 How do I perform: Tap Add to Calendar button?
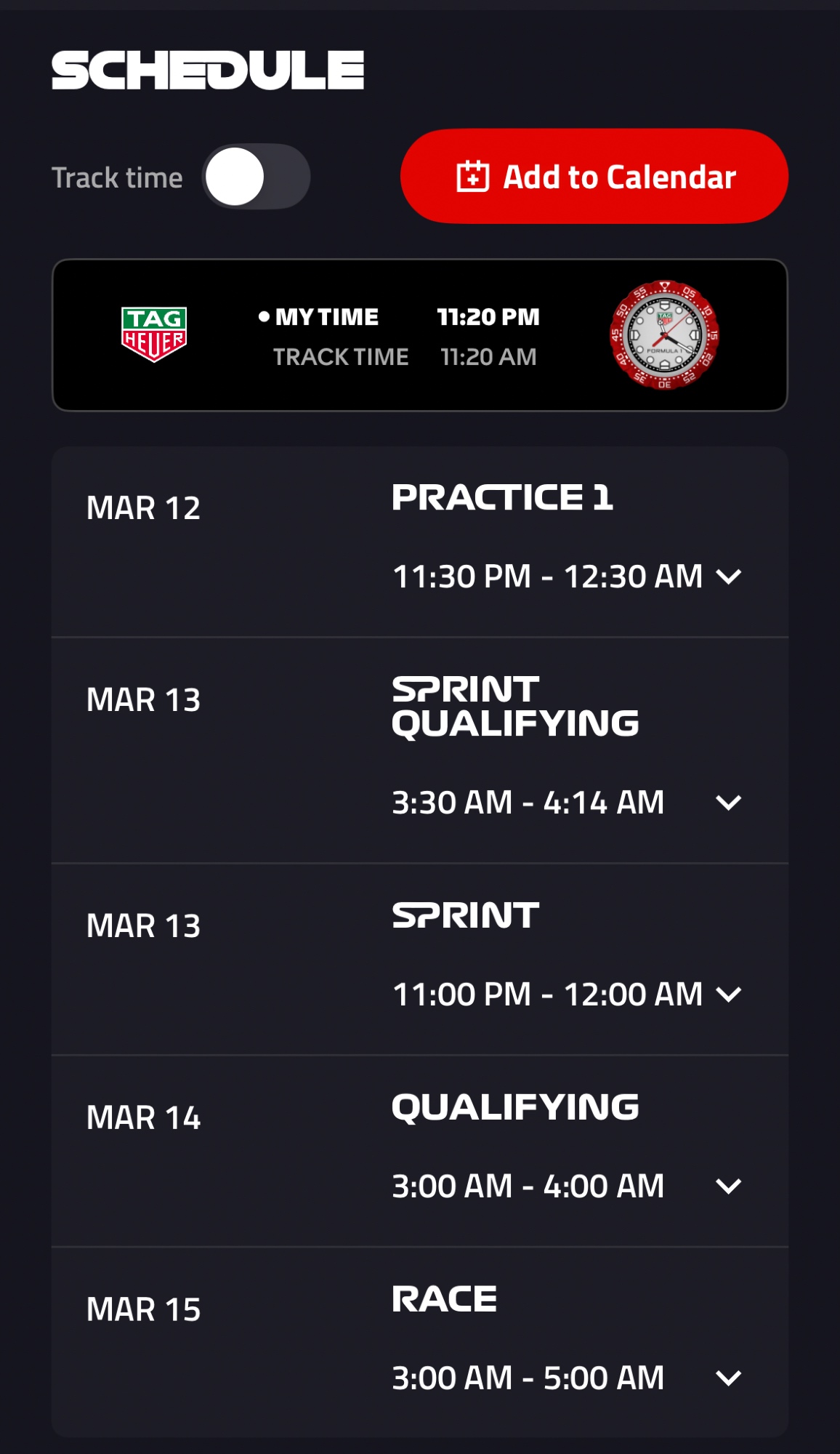(594, 177)
